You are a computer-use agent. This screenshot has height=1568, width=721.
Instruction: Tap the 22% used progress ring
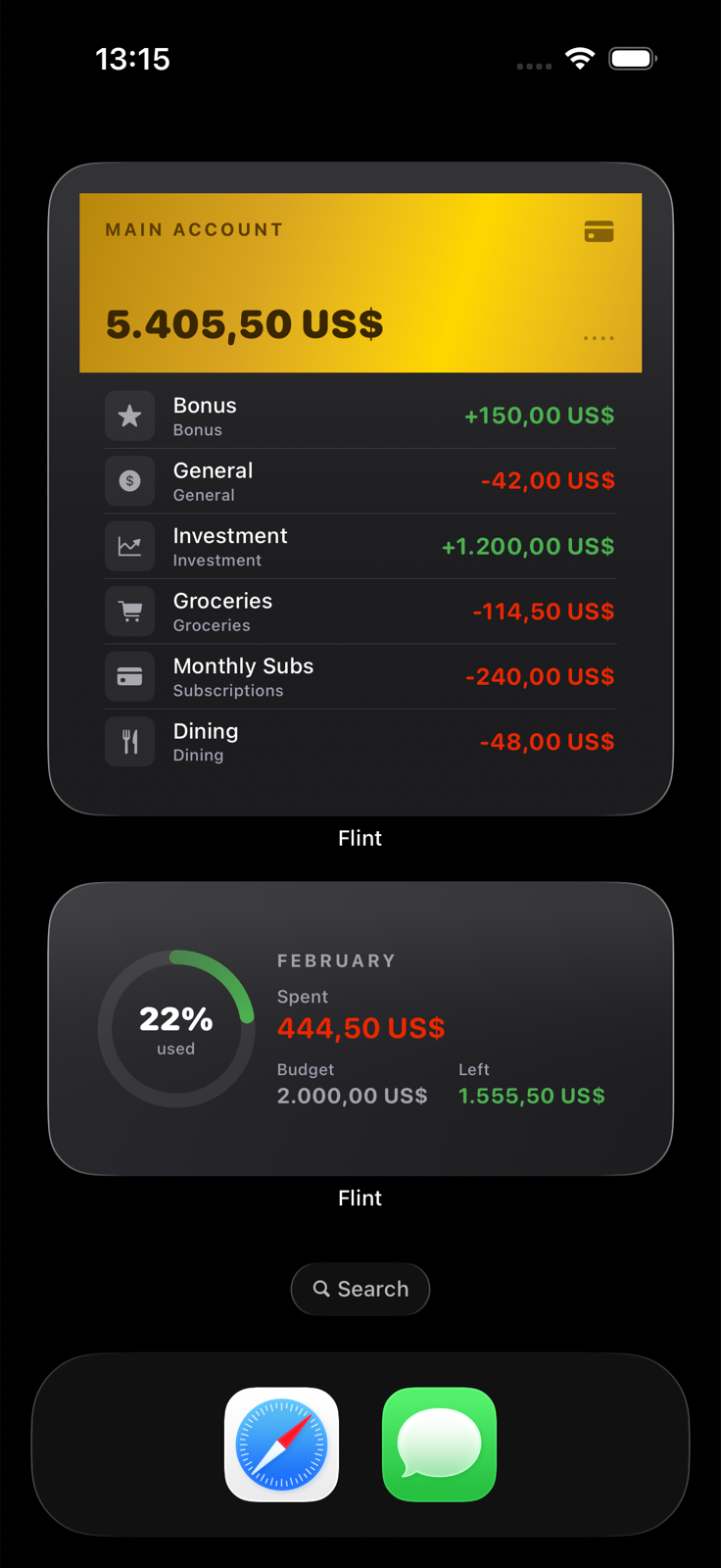coord(176,1027)
